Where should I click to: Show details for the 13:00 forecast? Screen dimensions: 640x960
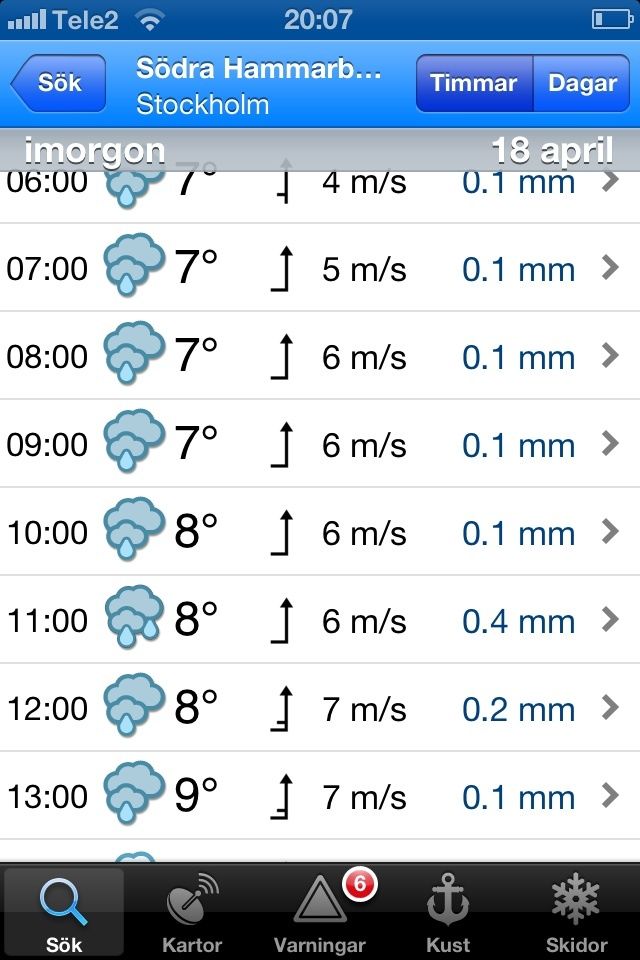click(320, 796)
